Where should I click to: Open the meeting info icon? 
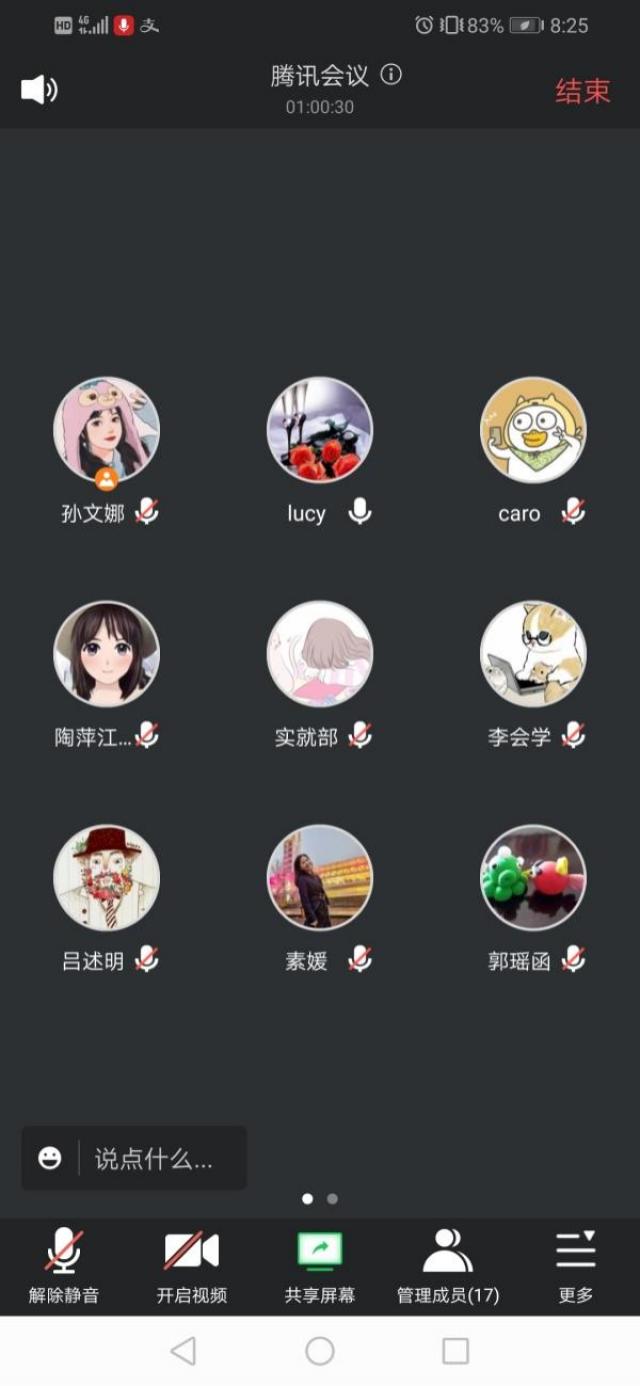tap(392, 75)
